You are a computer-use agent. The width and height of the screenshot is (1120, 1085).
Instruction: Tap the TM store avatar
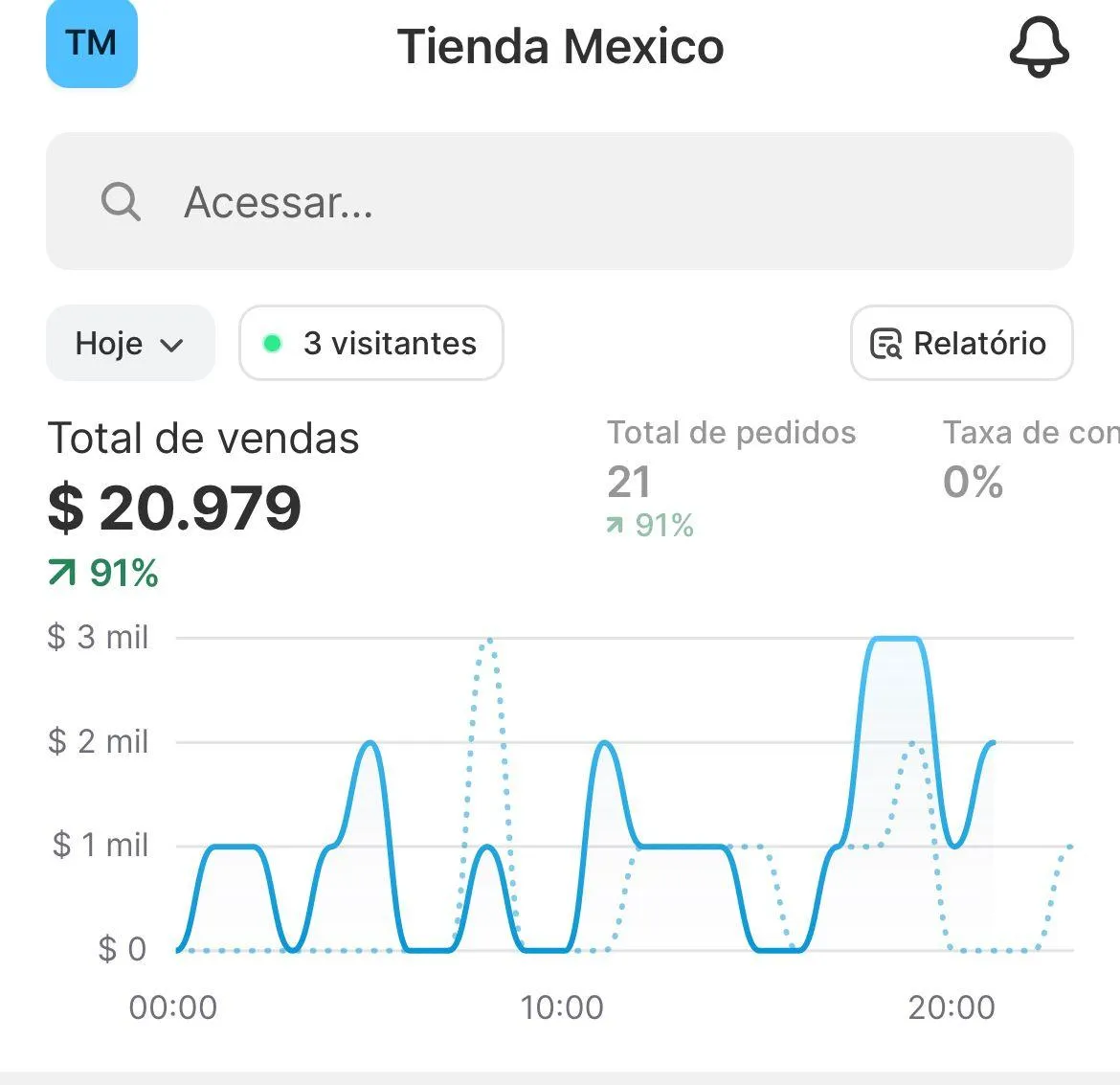tap(92, 44)
